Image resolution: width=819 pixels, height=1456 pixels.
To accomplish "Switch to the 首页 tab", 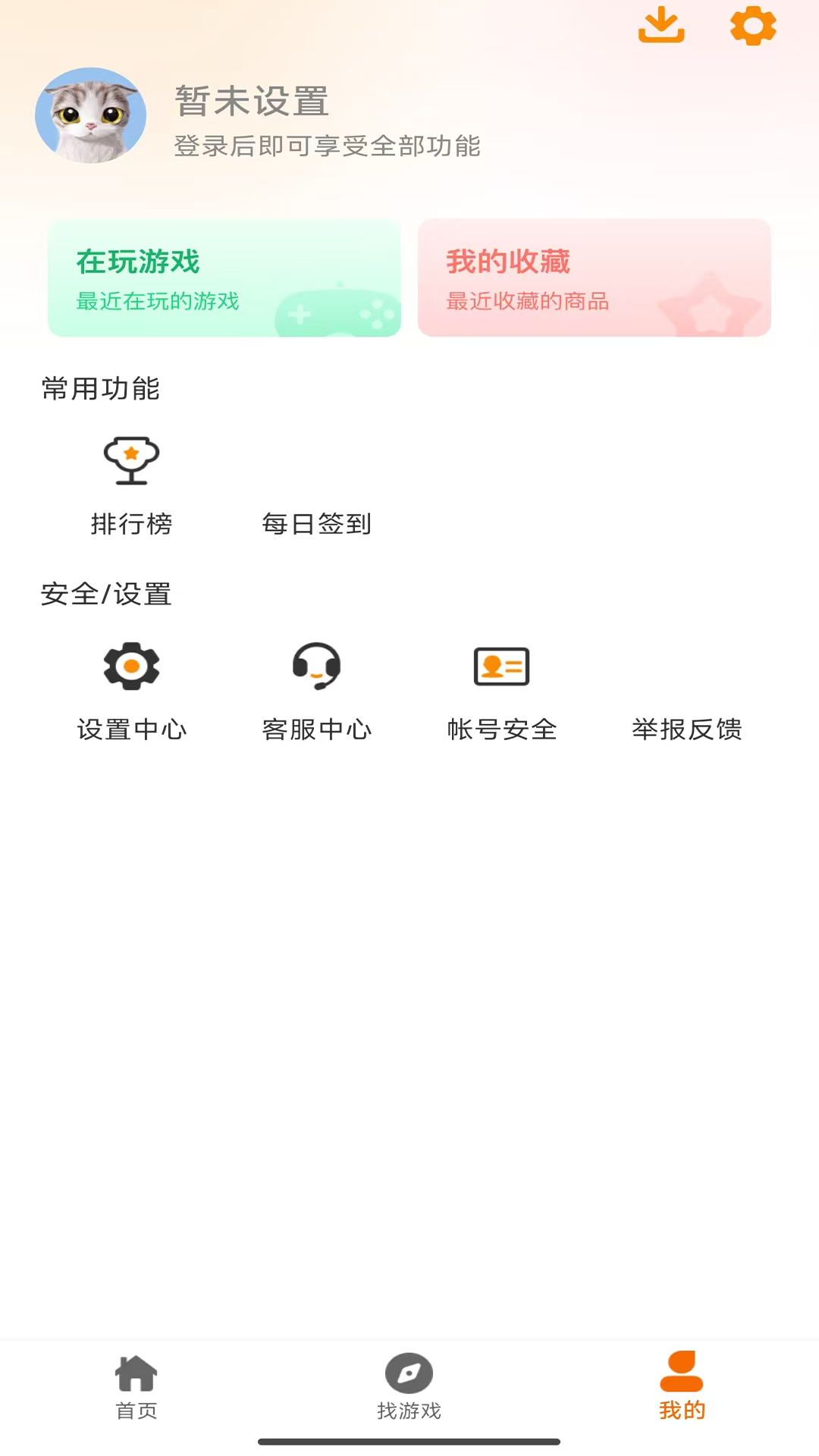I will (136, 1388).
